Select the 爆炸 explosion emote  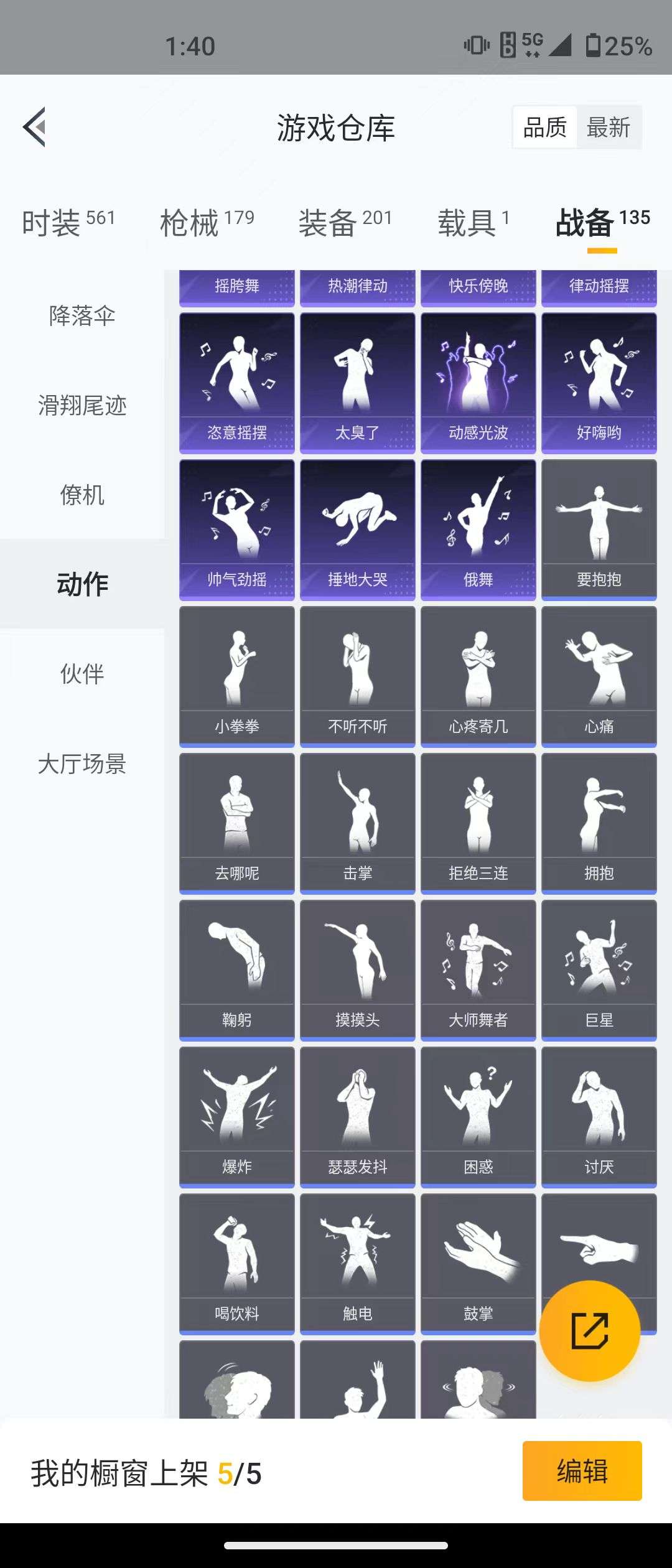click(238, 1116)
